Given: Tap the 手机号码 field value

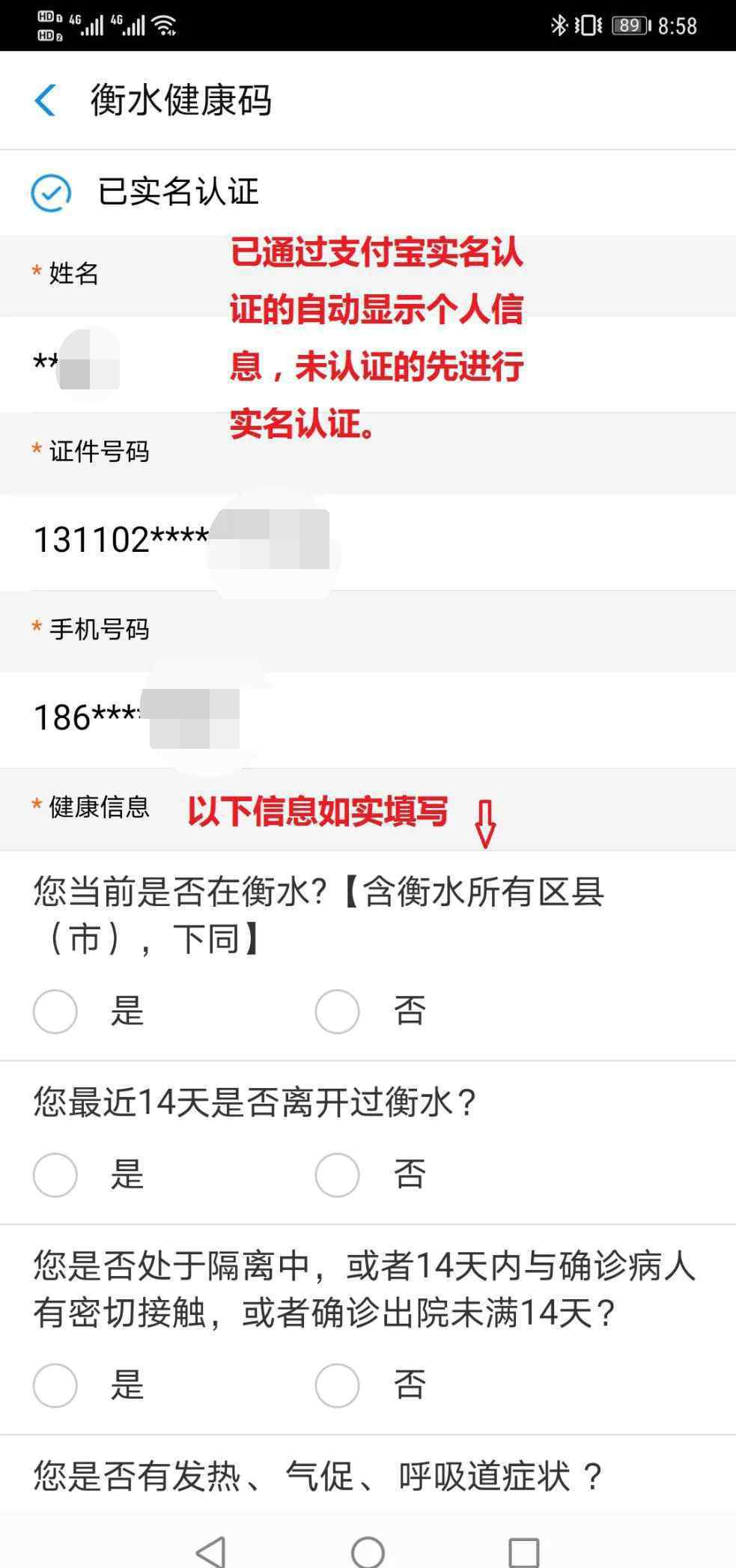Looking at the screenshot, I should 368,719.
